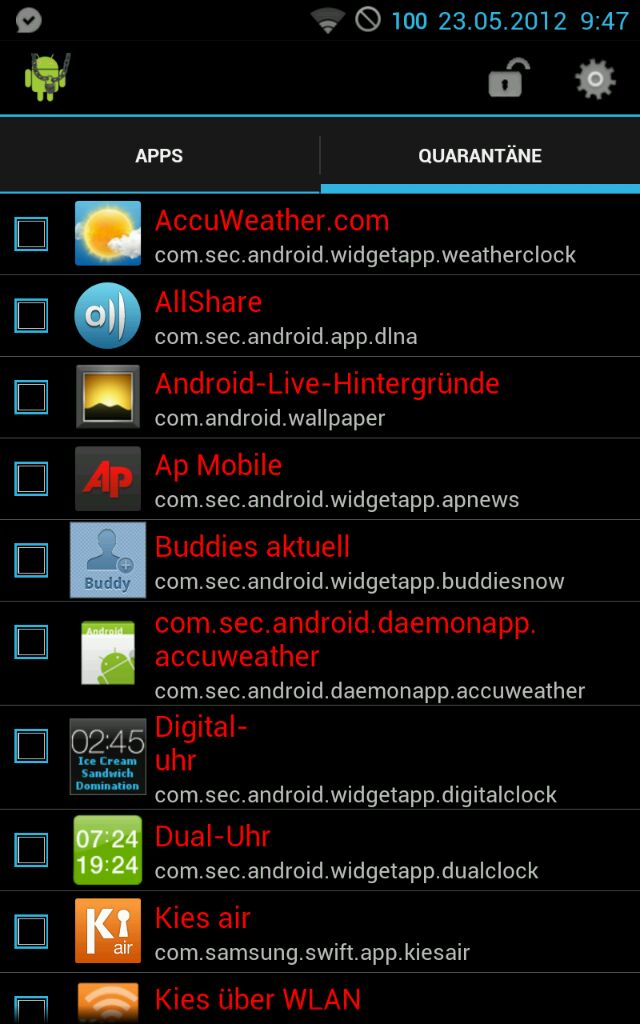640x1024 pixels.
Task: Tap the Dual-Uhr row
Action: point(320,850)
